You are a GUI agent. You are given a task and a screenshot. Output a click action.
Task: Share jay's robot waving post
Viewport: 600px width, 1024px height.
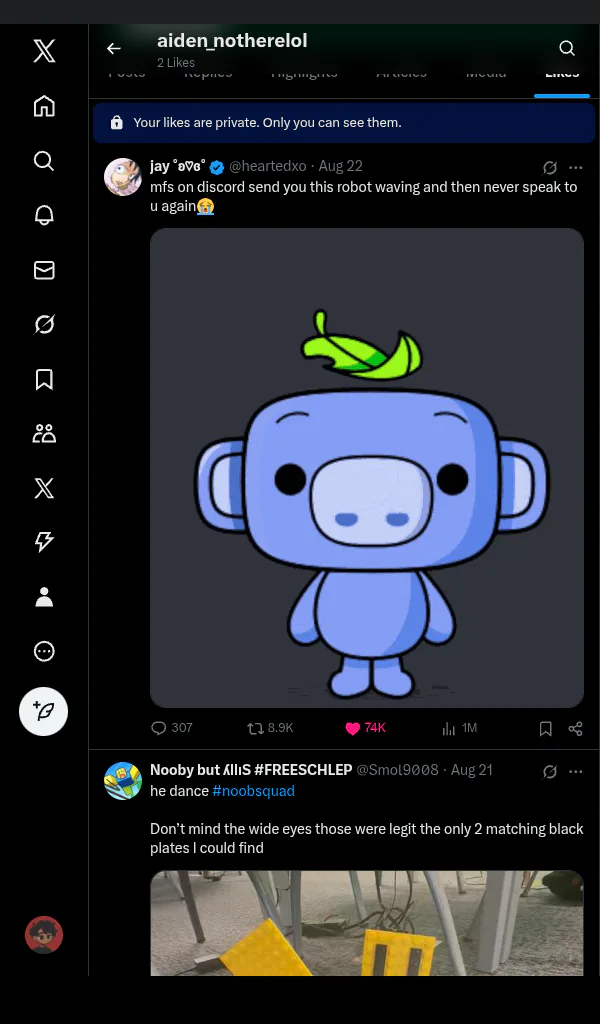(575, 729)
